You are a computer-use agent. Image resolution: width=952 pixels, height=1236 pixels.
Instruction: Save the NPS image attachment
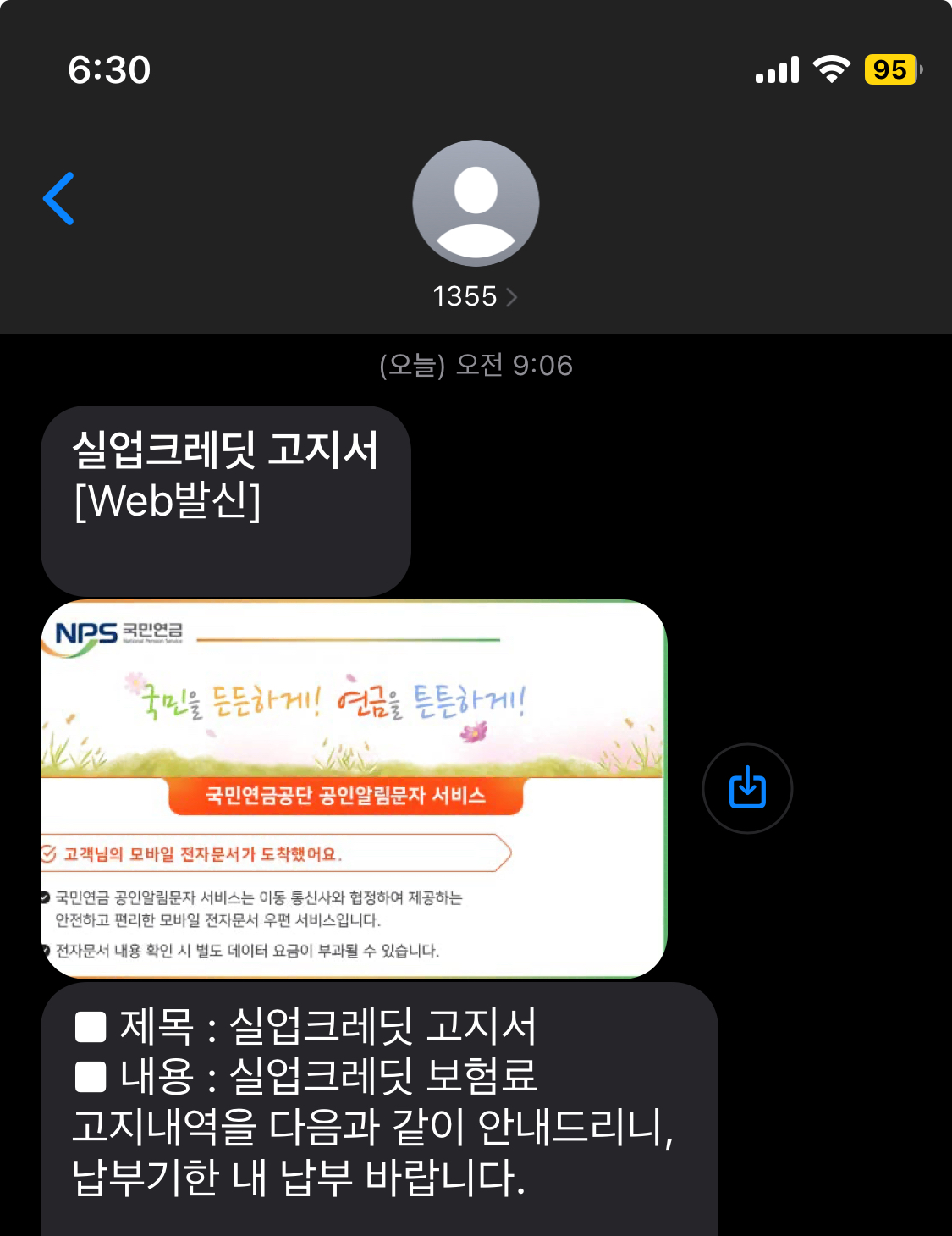[x=747, y=788]
